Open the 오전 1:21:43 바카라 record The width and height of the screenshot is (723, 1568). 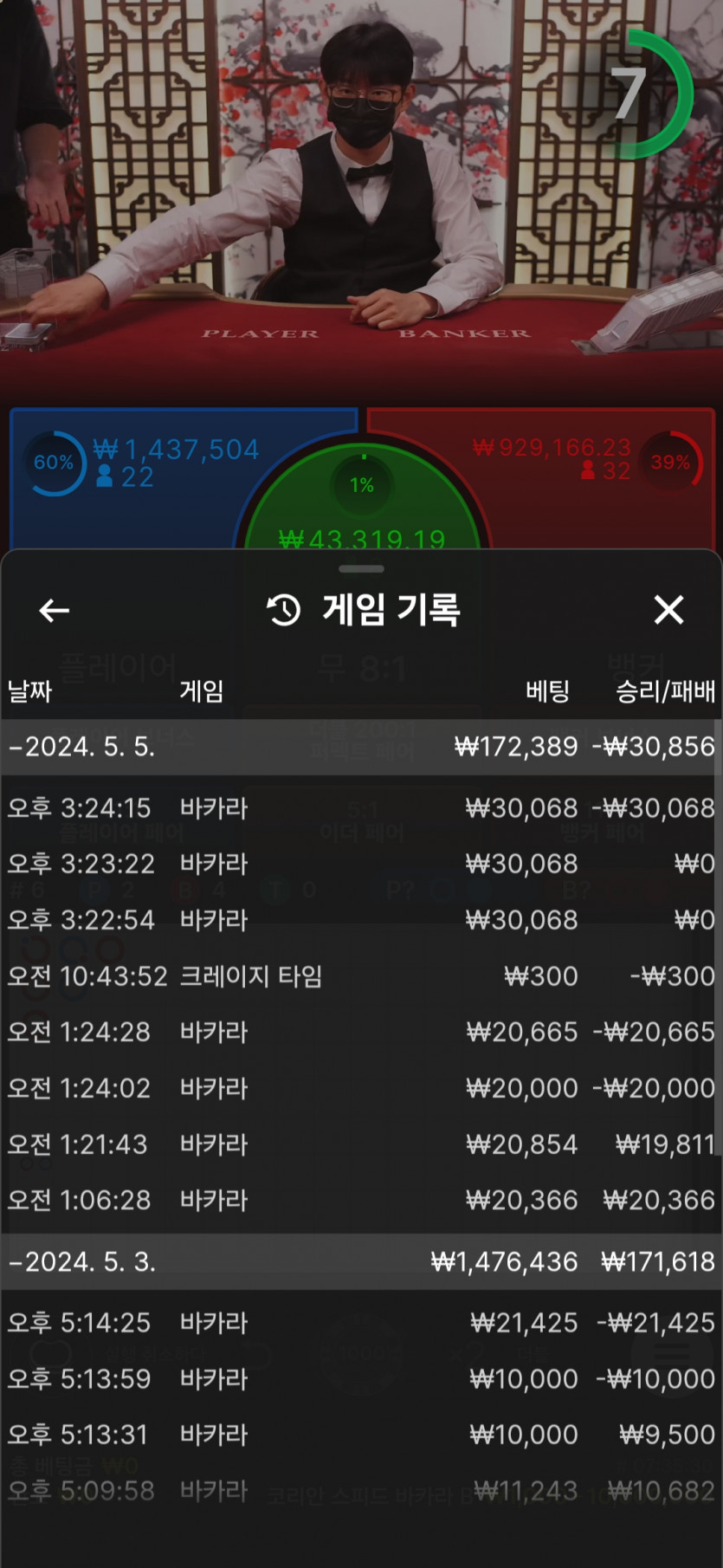pyautogui.click(x=361, y=1144)
